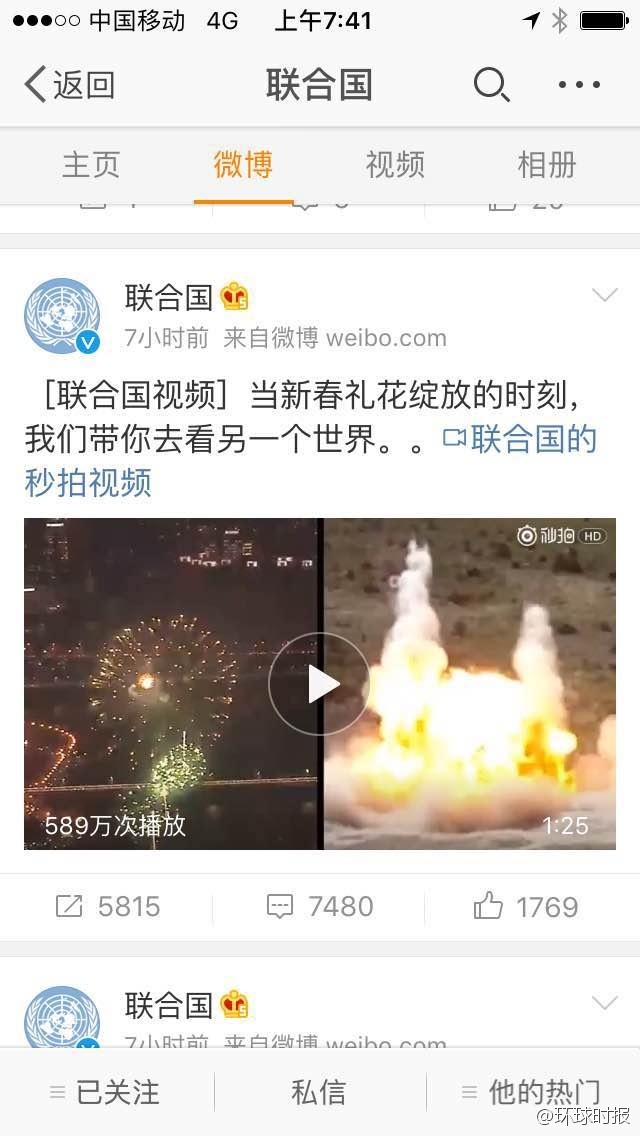Switch to the 主页 tab

point(91,165)
